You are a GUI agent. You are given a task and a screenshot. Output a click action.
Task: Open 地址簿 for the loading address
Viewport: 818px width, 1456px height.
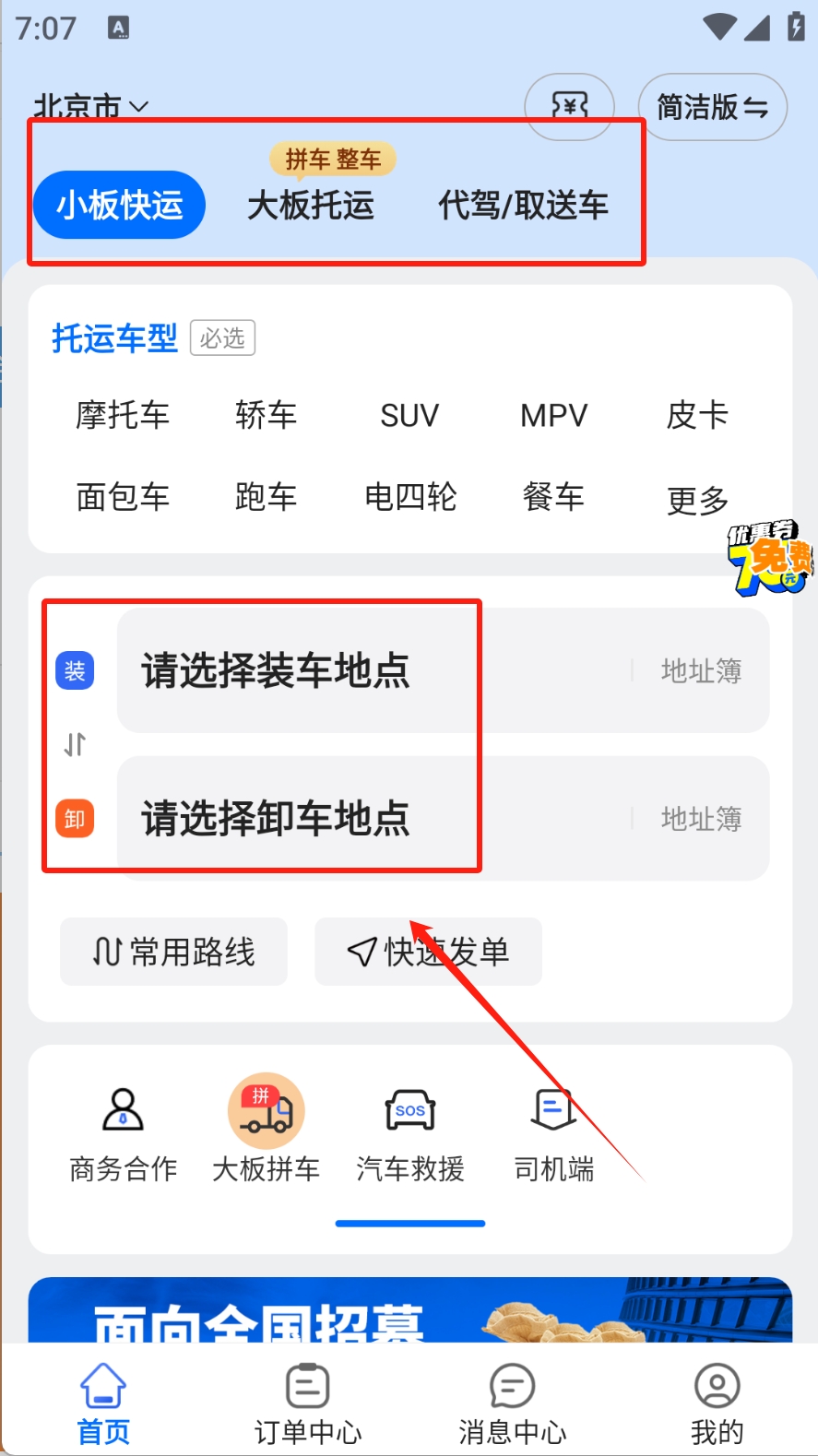point(701,670)
